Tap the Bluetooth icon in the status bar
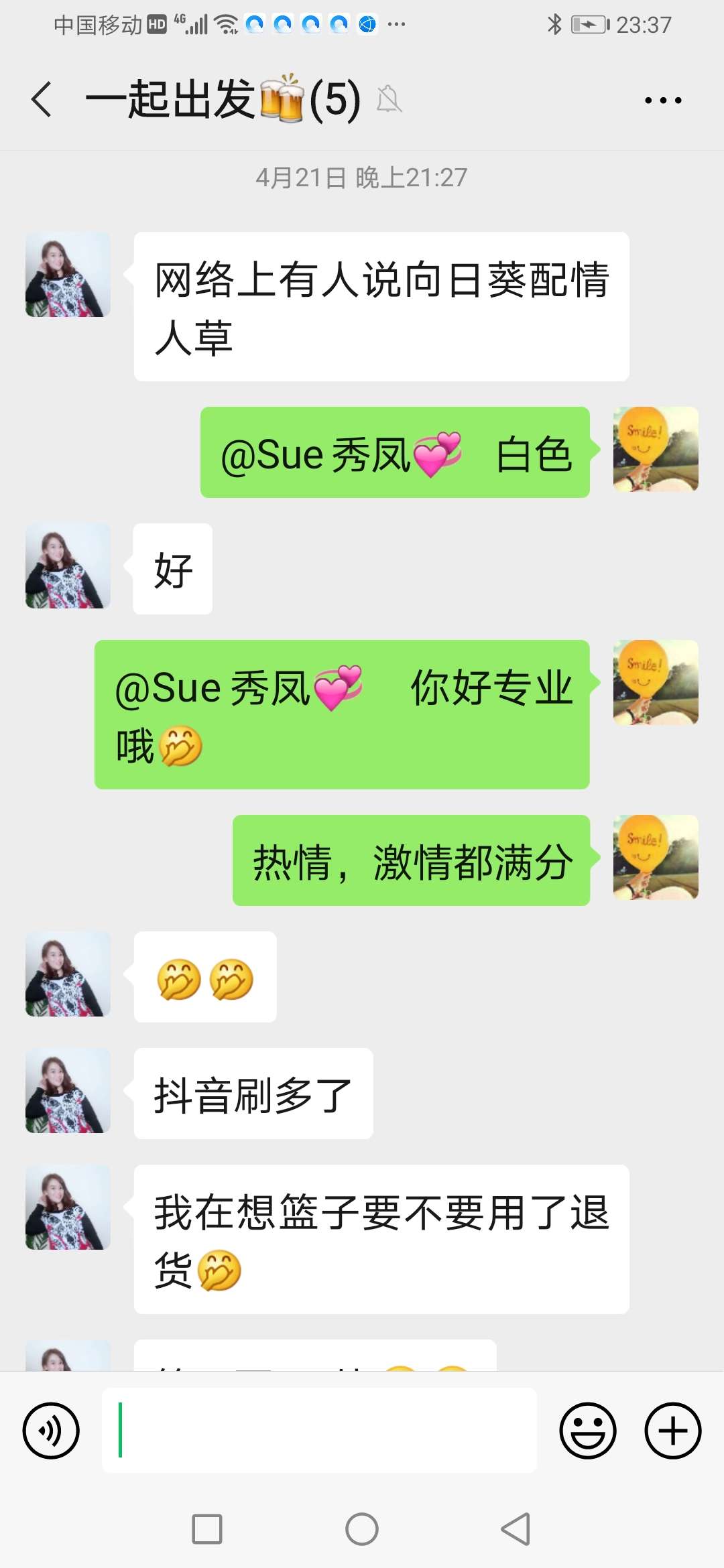Image resolution: width=724 pixels, height=1568 pixels. point(554,24)
